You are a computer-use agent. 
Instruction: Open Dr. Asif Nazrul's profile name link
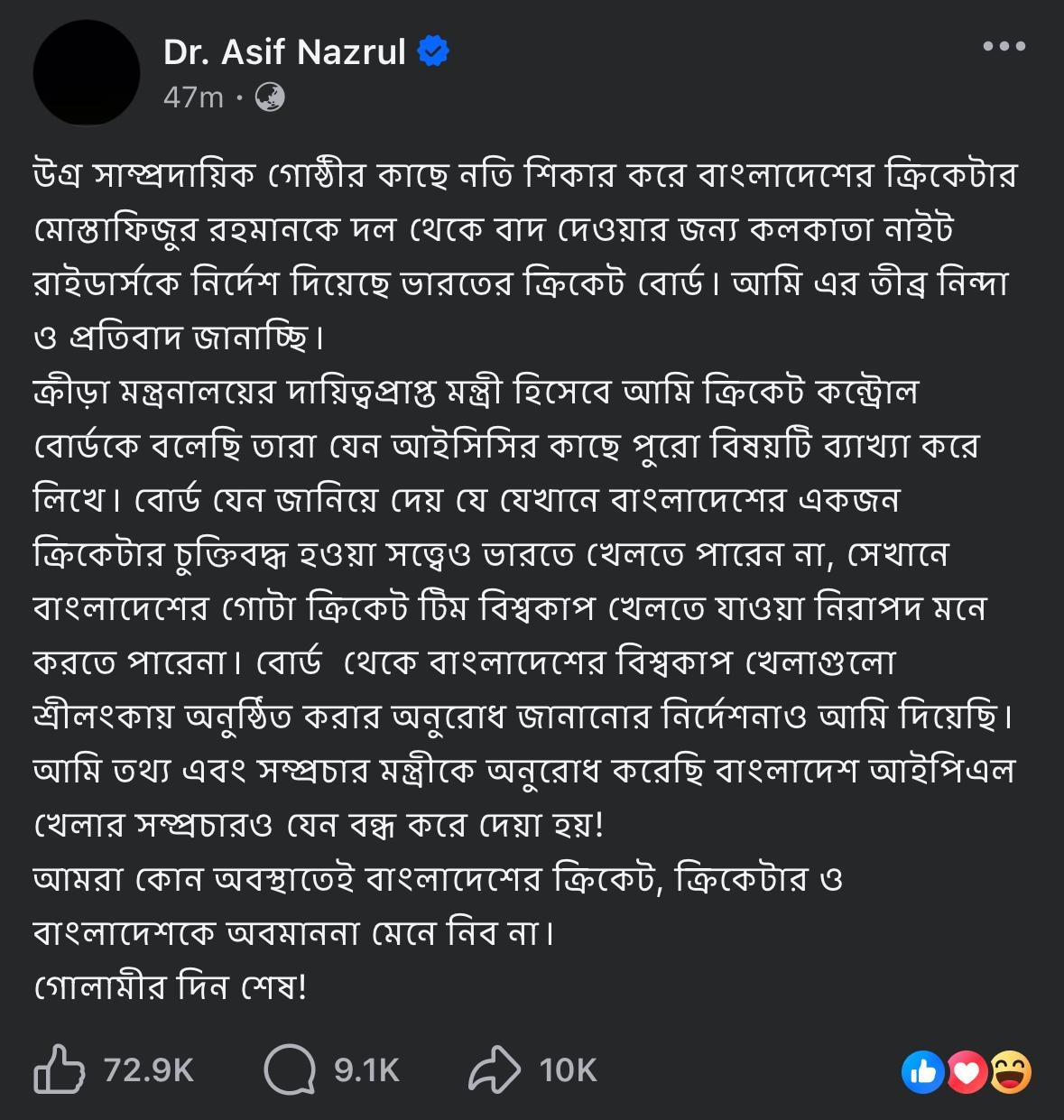(284, 52)
